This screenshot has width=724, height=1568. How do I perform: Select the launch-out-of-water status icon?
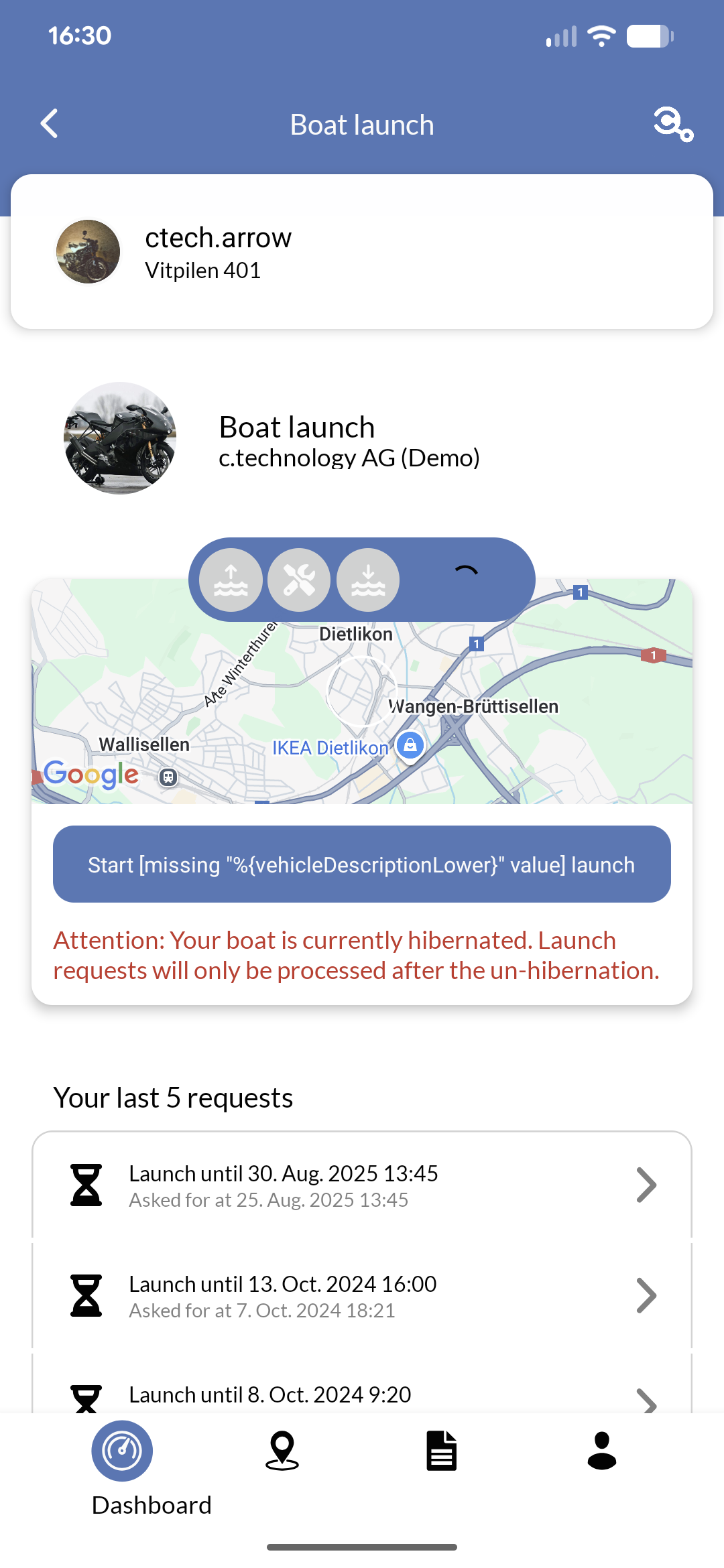coord(231,580)
